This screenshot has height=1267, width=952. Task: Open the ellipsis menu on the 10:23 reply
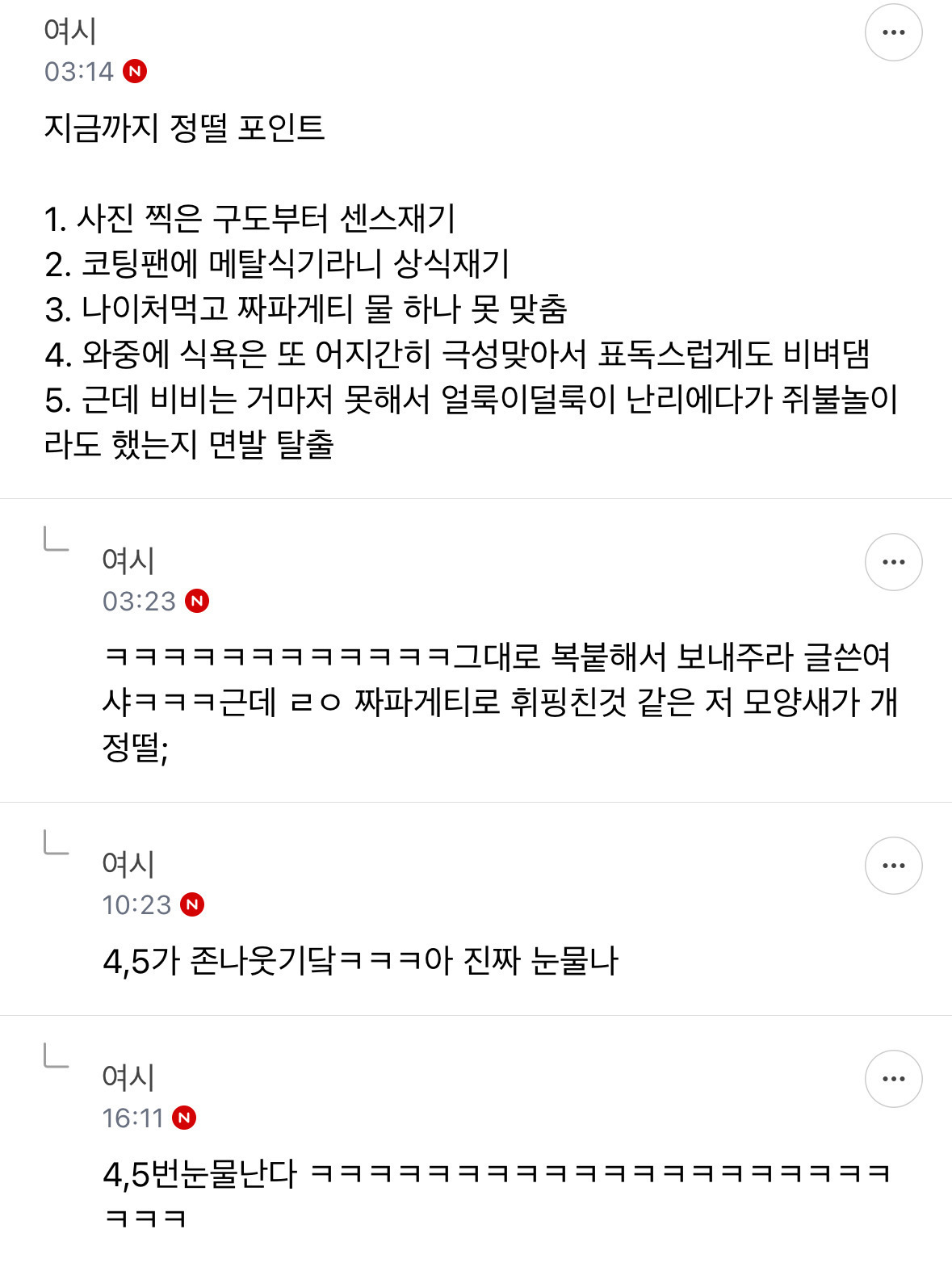pos(893,865)
